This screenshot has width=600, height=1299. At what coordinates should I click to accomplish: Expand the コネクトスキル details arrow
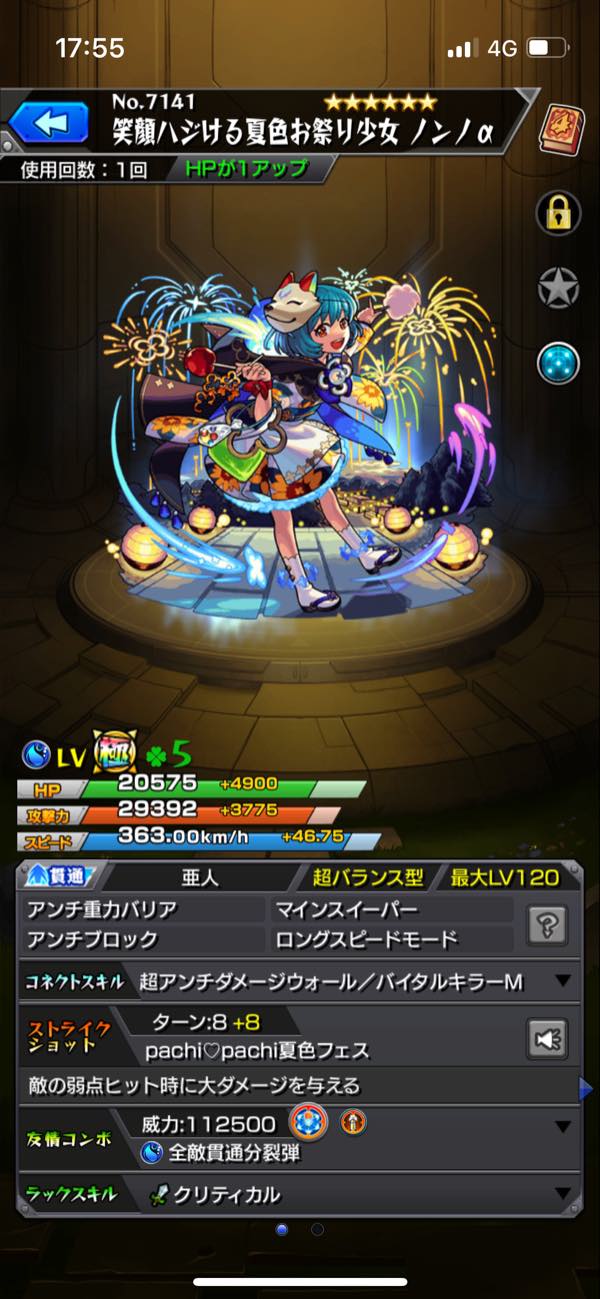(563, 981)
